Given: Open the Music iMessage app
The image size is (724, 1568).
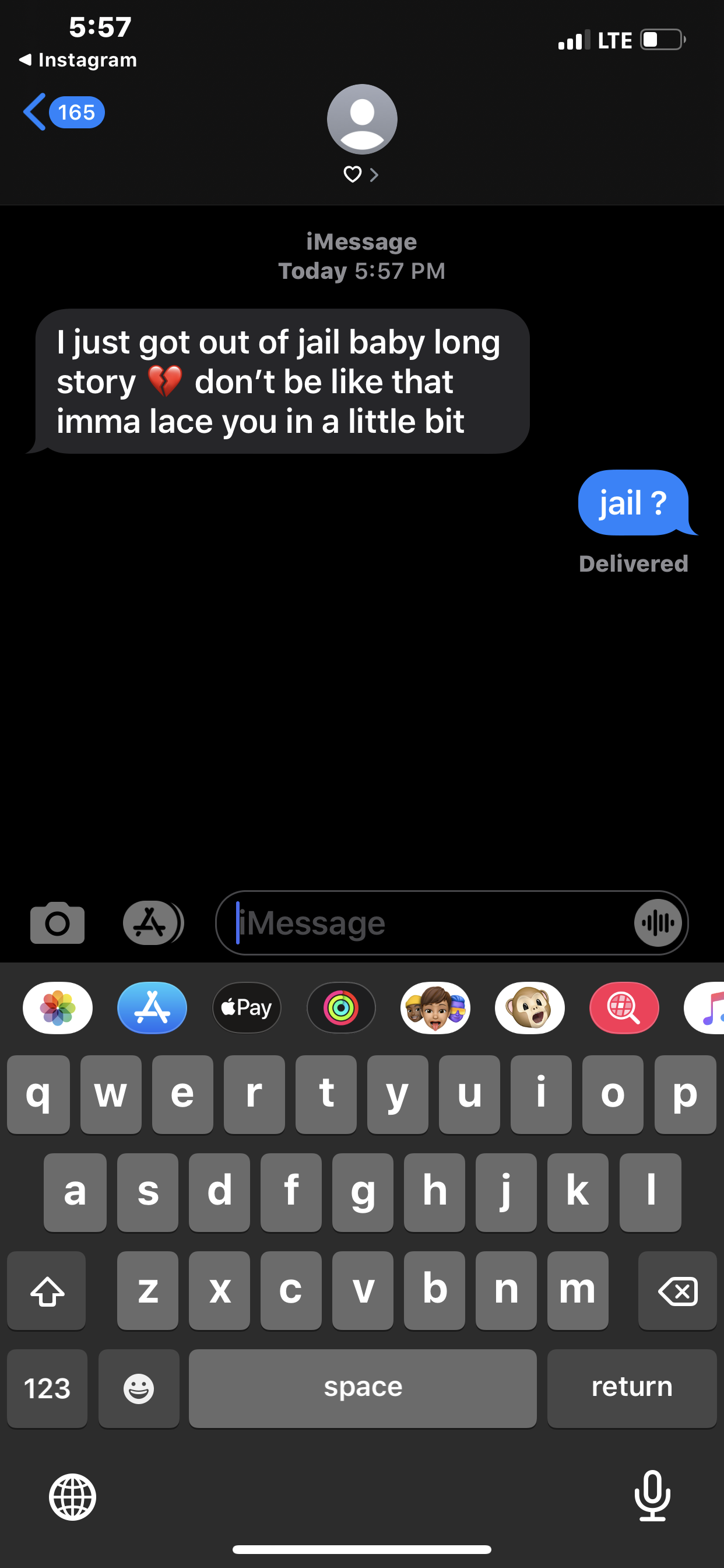Looking at the screenshot, I should coord(707,1008).
